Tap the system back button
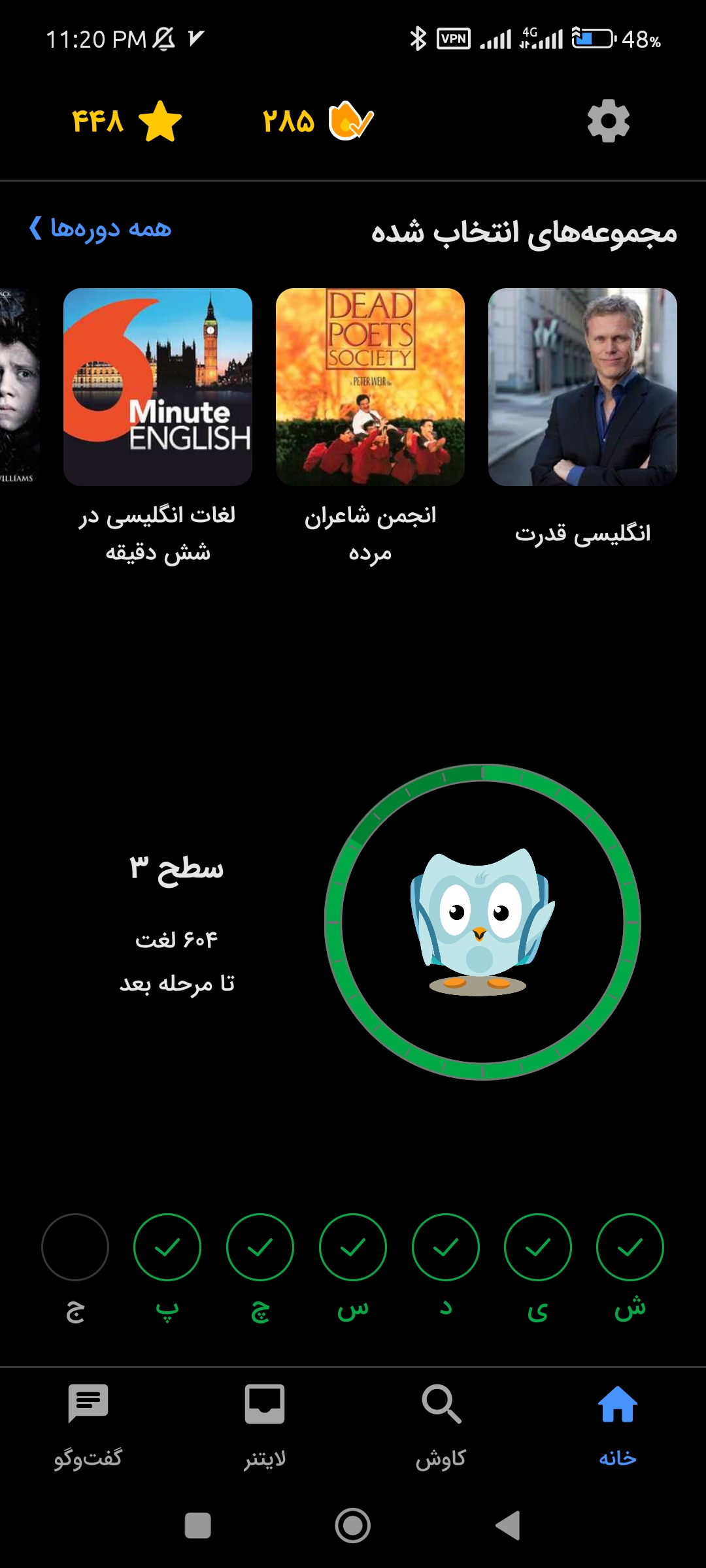706x1568 pixels. 508,1526
